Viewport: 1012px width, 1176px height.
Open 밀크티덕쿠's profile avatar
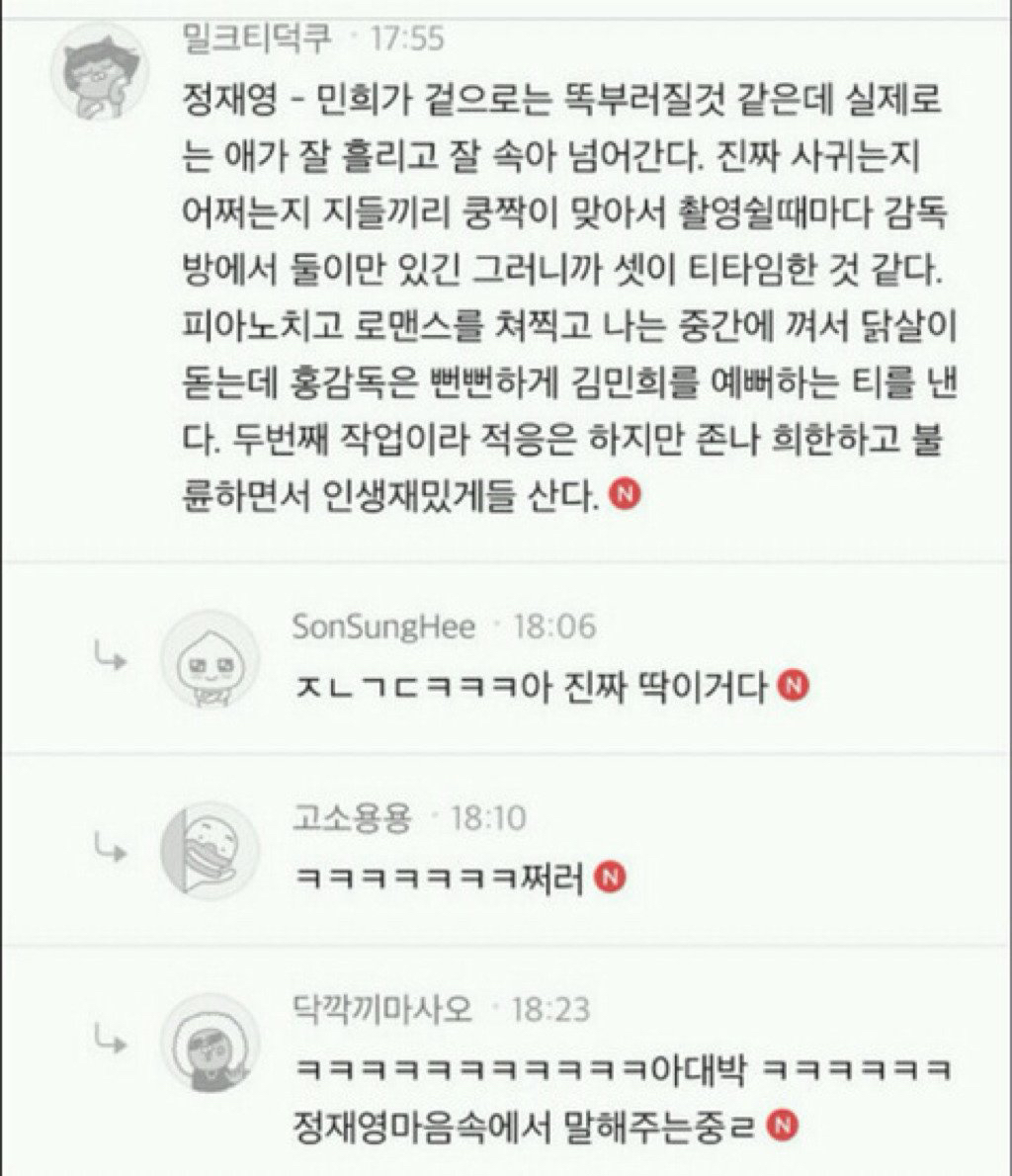pyautogui.click(x=100, y=72)
